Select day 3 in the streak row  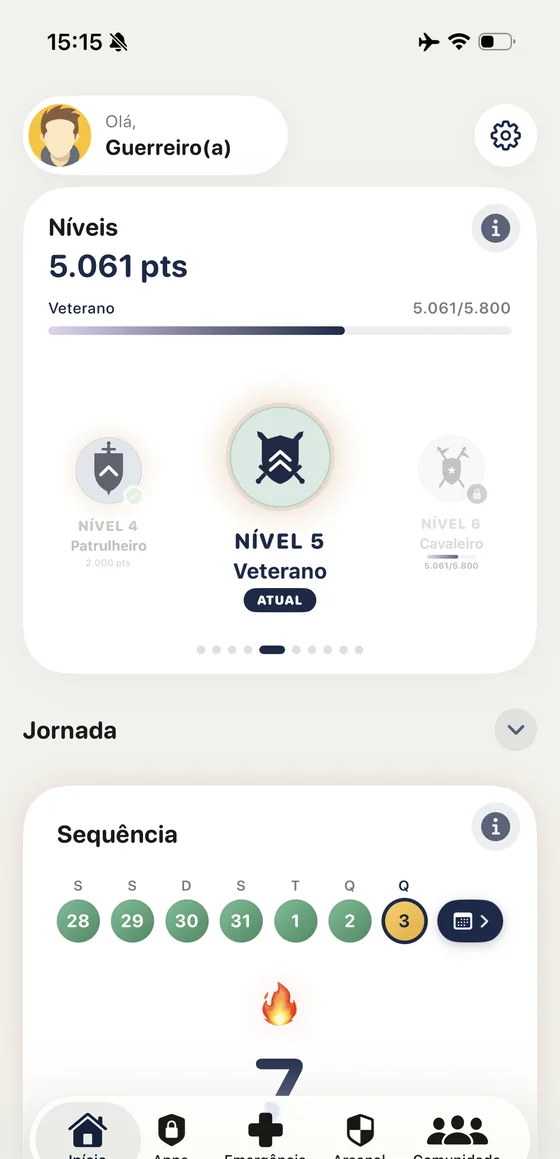pyautogui.click(x=404, y=921)
